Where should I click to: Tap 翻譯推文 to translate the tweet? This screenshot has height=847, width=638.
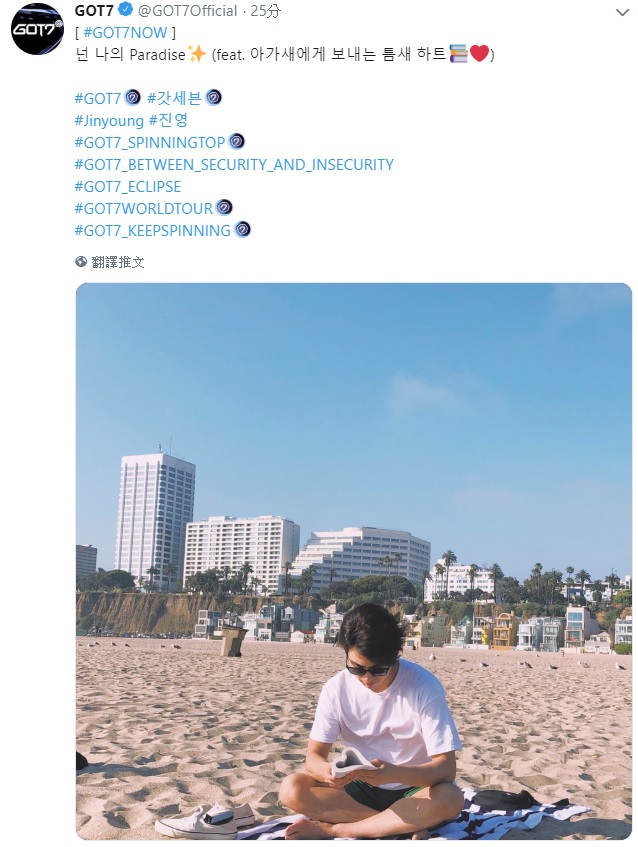pos(118,262)
